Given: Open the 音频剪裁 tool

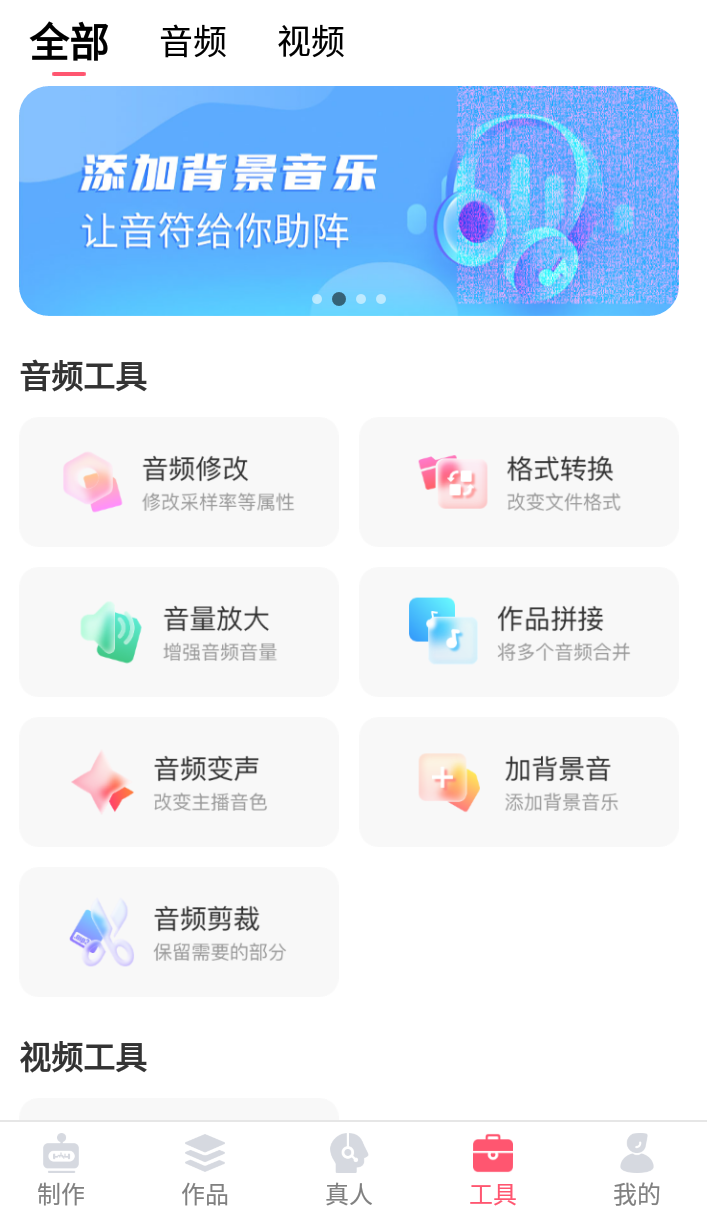Looking at the screenshot, I should pyautogui.click(x=179, y=932).
